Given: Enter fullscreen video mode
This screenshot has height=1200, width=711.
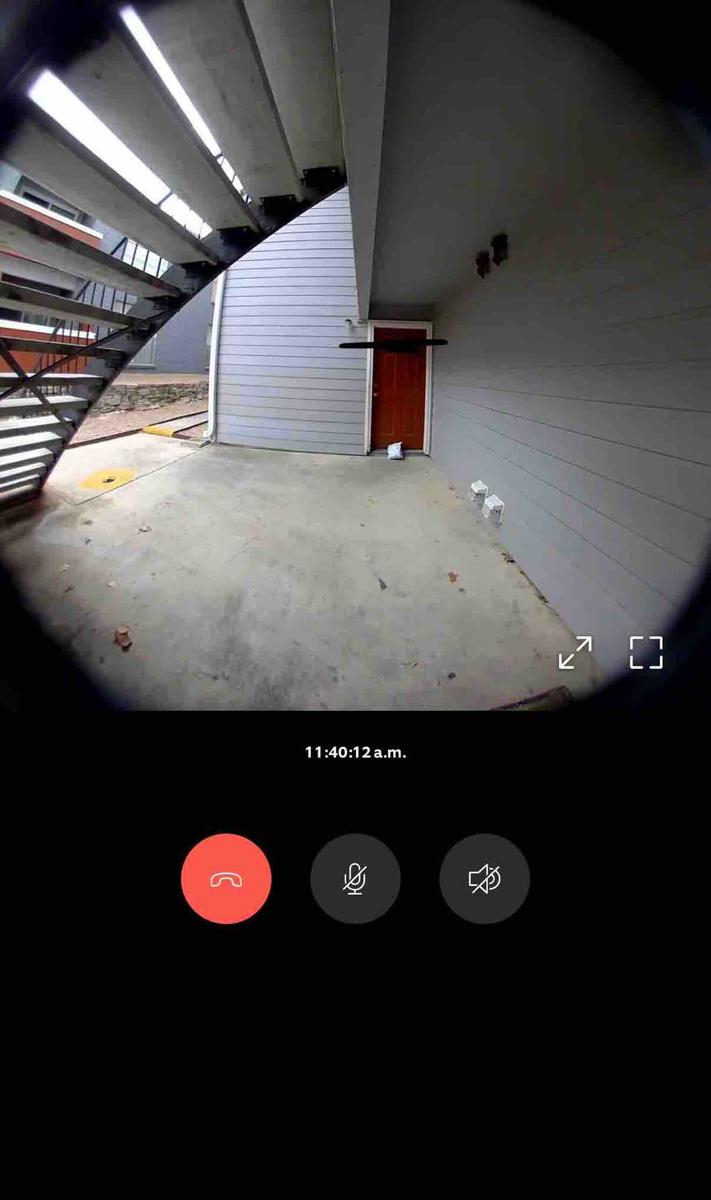Looking at the screenshot, I should (646, 652).
